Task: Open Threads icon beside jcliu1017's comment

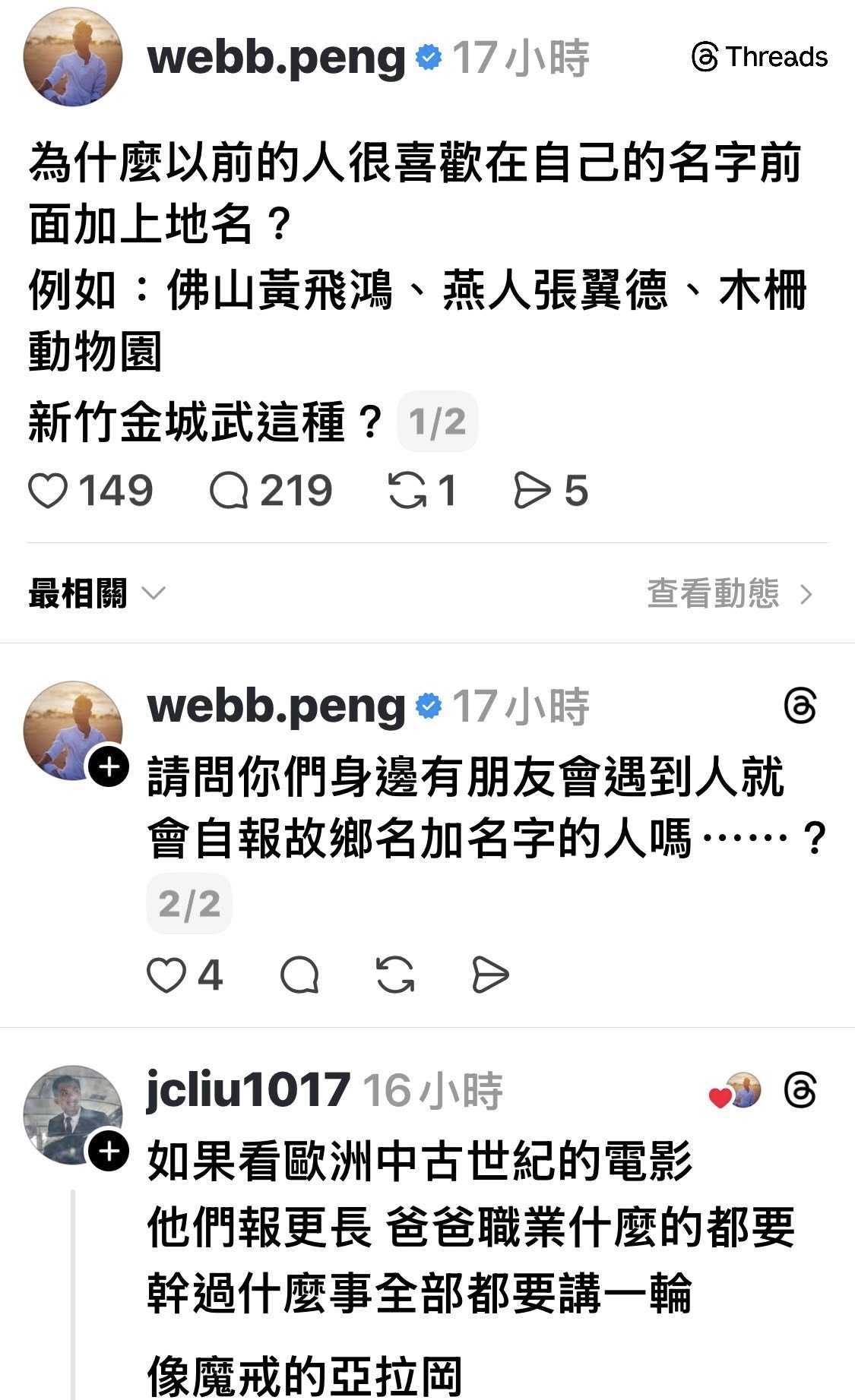Action: pyautogui.click(x=800, y=1092)
